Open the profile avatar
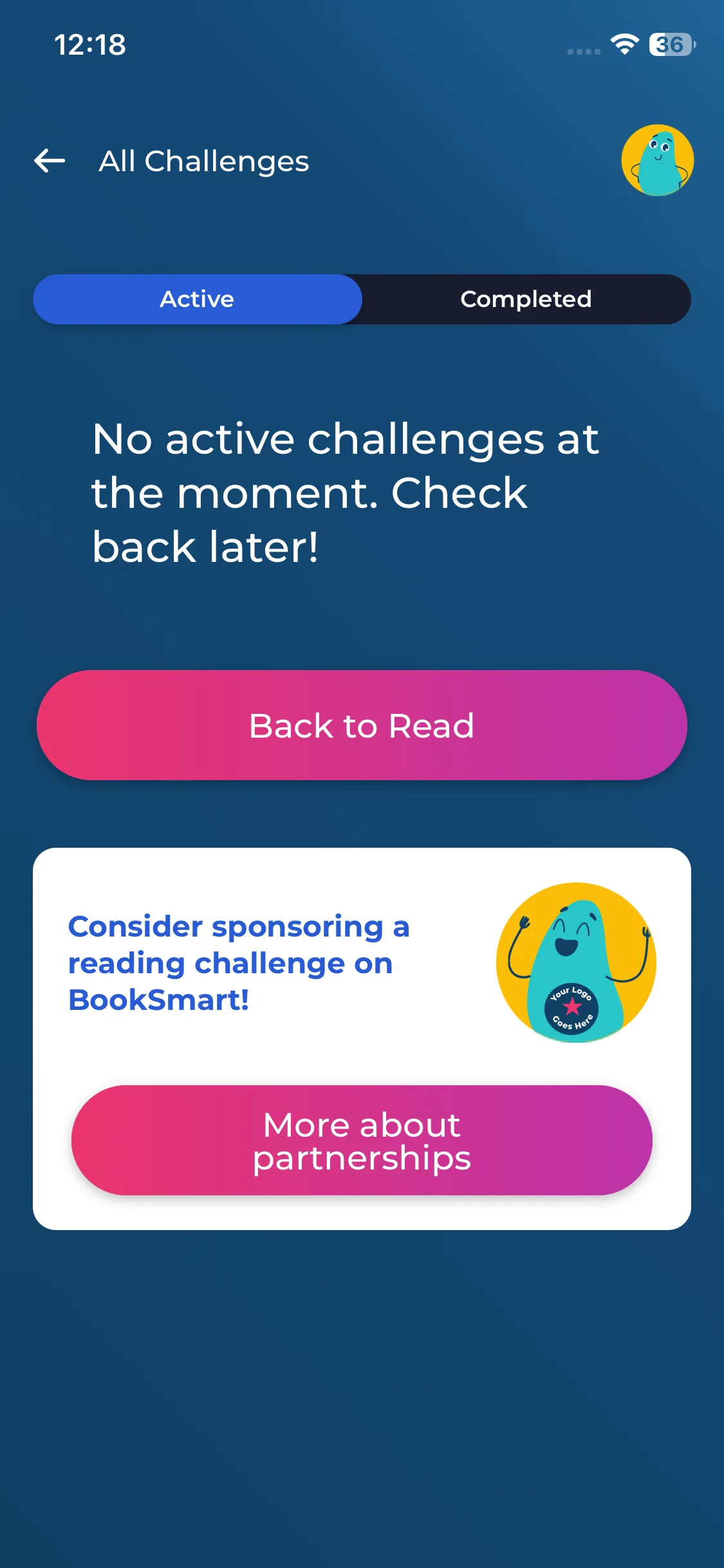724x1568 pixels. tap(657, 160)
